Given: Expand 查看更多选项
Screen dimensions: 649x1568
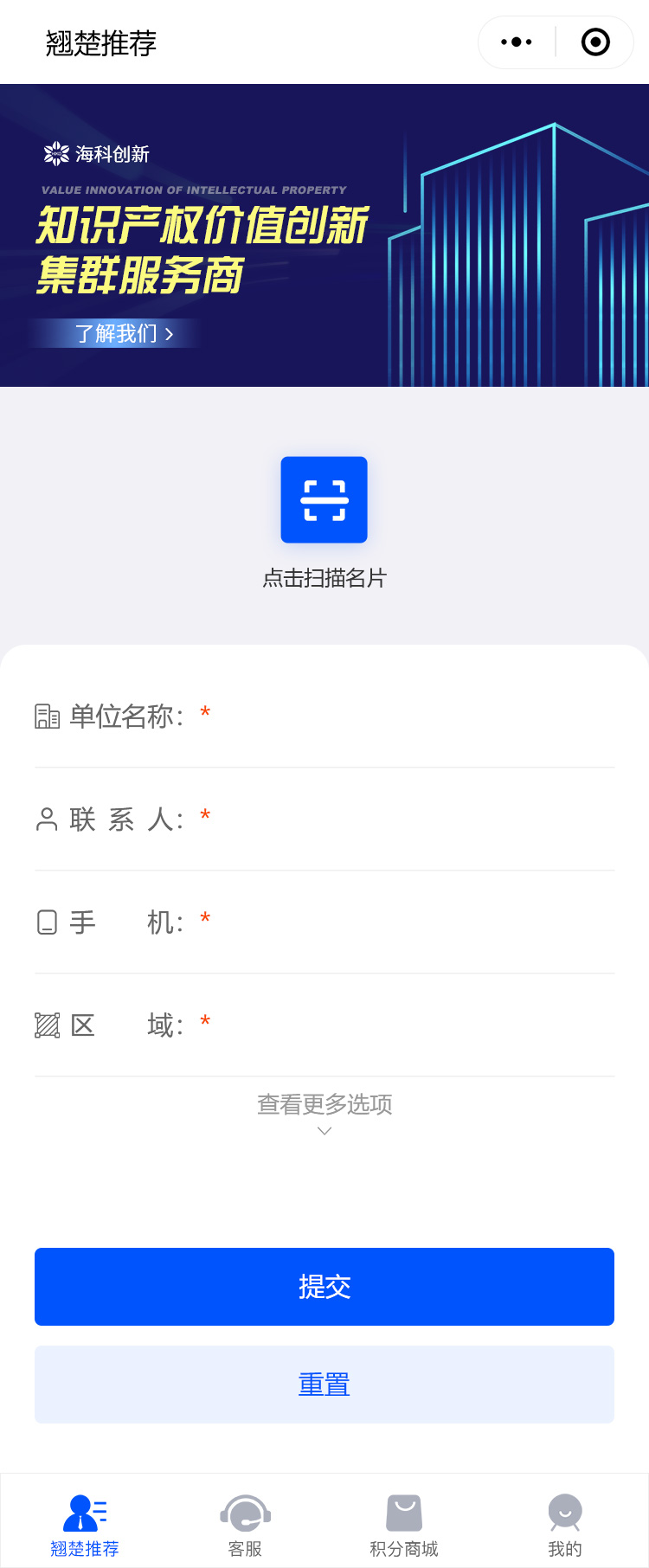Looking at the screenshot, I should pos(324,1113).
